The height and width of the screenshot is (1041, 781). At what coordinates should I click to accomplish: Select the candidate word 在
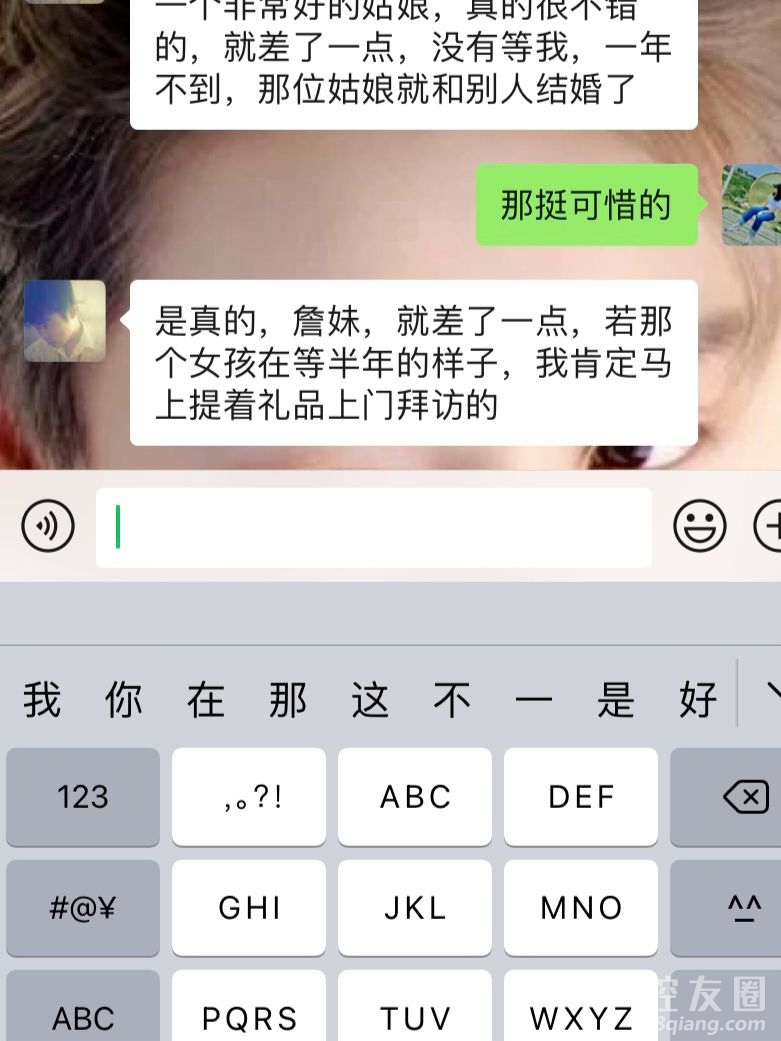206,699
